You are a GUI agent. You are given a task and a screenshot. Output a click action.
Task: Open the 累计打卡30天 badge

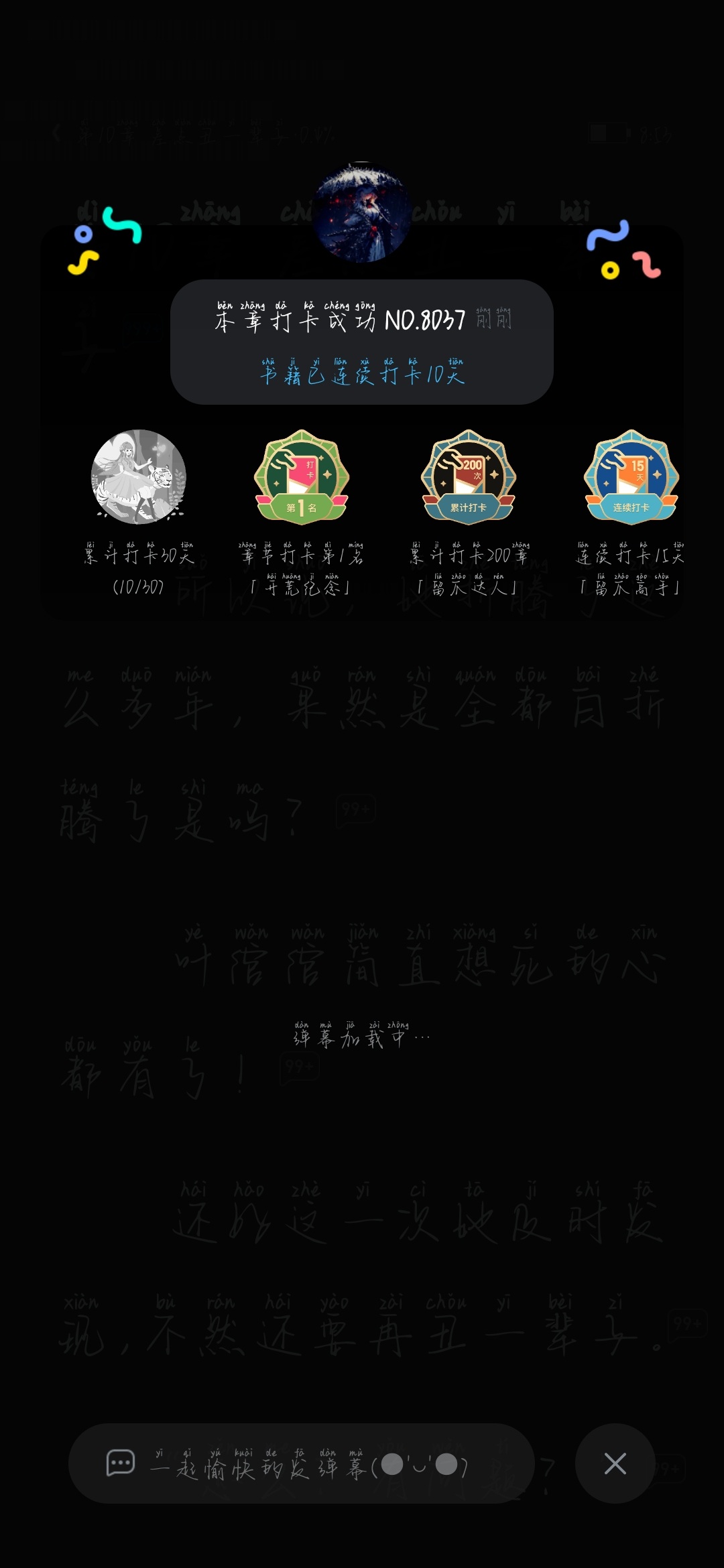point(139,476)
